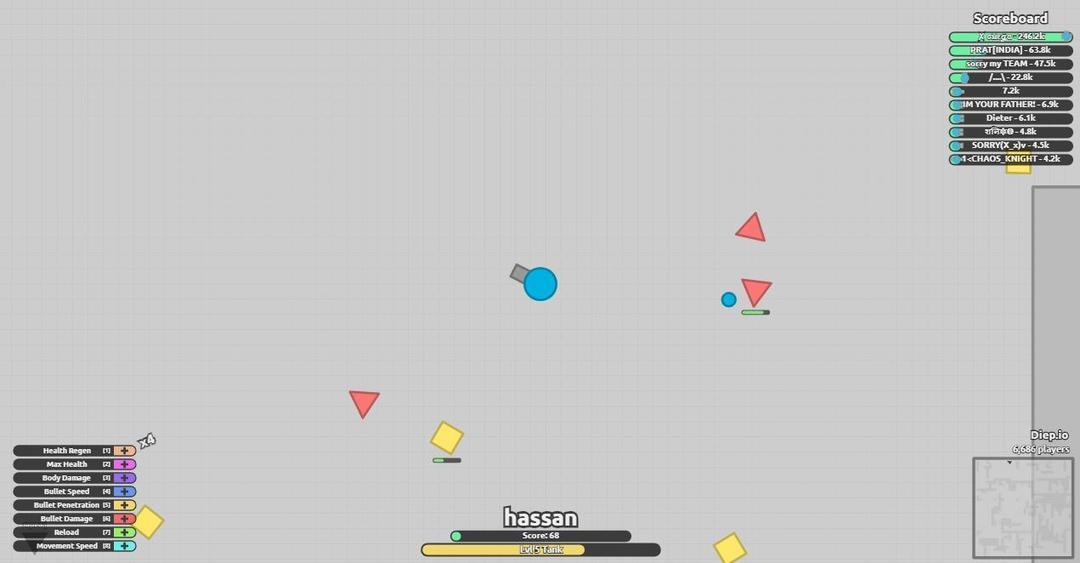Add a point to Bullet Penetration

pos(125,505)
